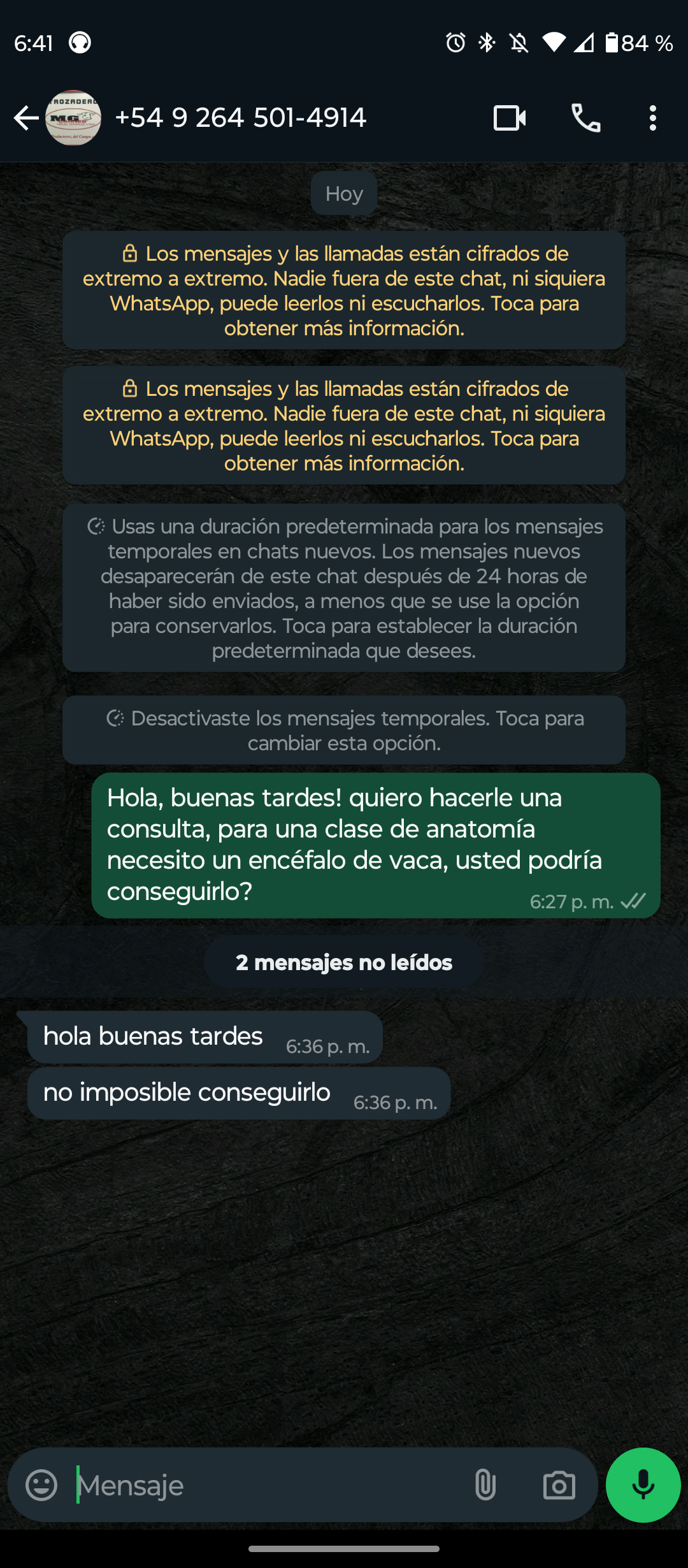Open contact profile picture
The image size is (688, 1568).
click(x=73, y=118)
